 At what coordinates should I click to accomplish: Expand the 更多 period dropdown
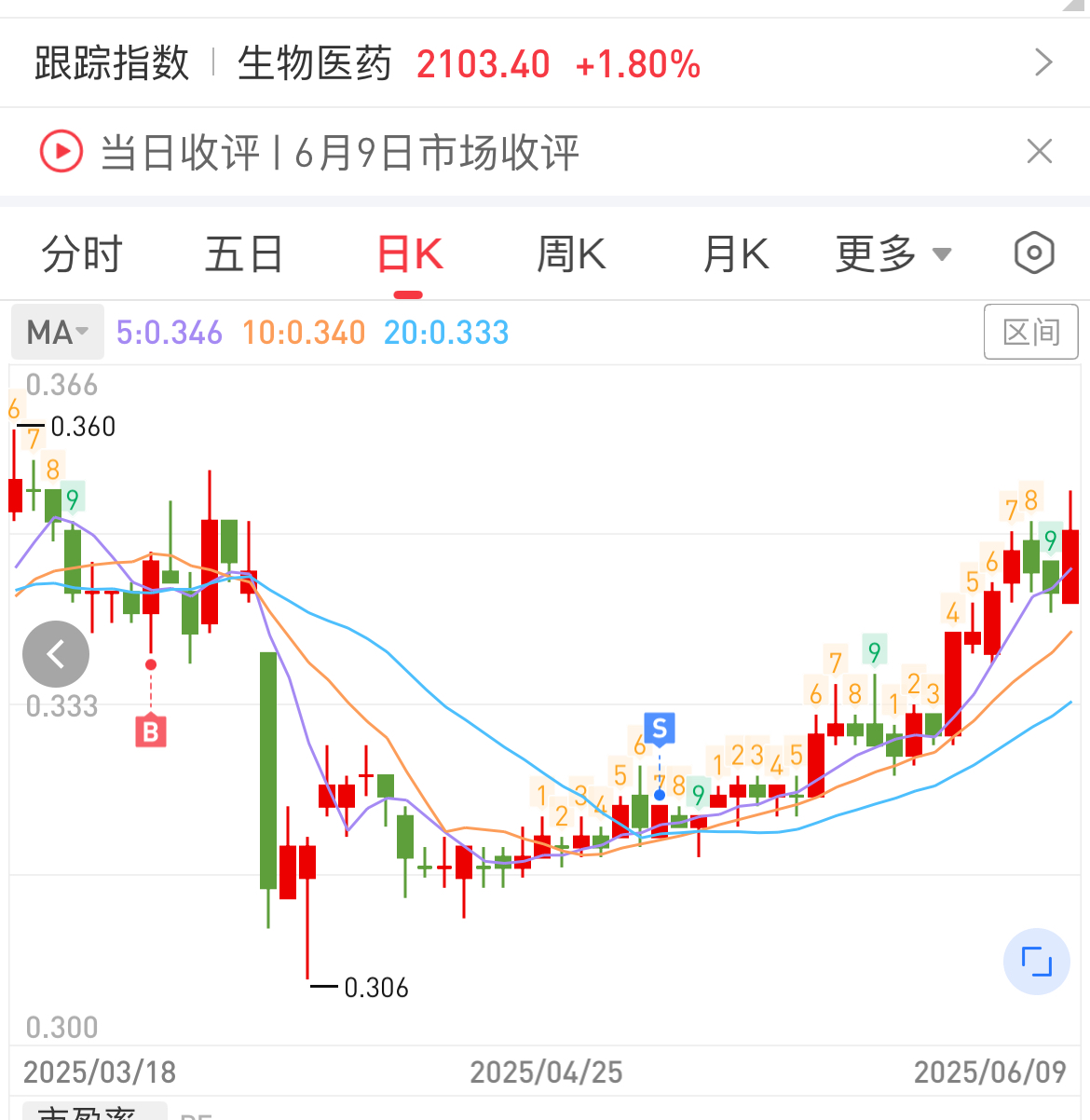tap(892, 254)
